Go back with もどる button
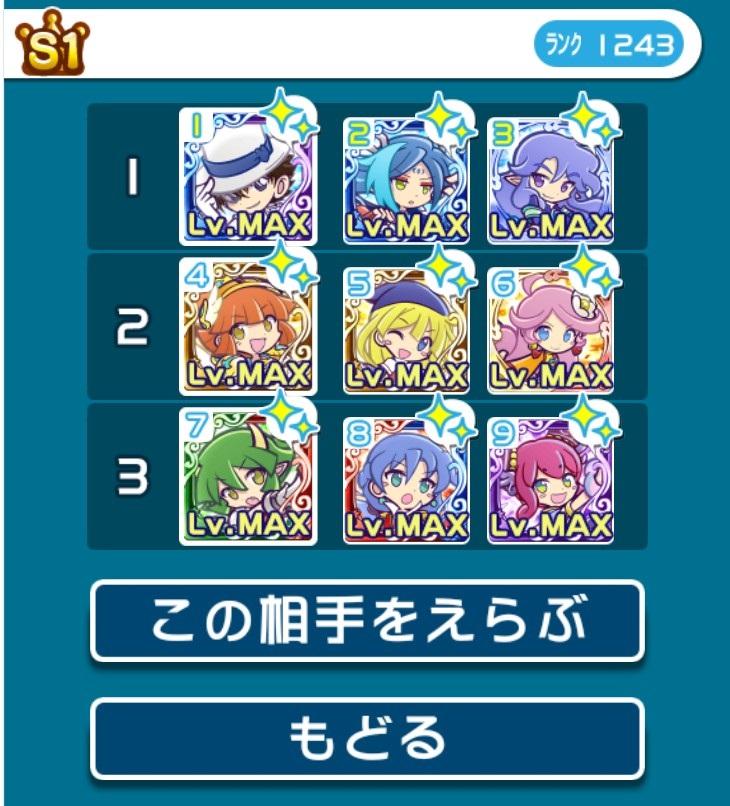This screenshot has width=730, height=806. click(367, 739)
